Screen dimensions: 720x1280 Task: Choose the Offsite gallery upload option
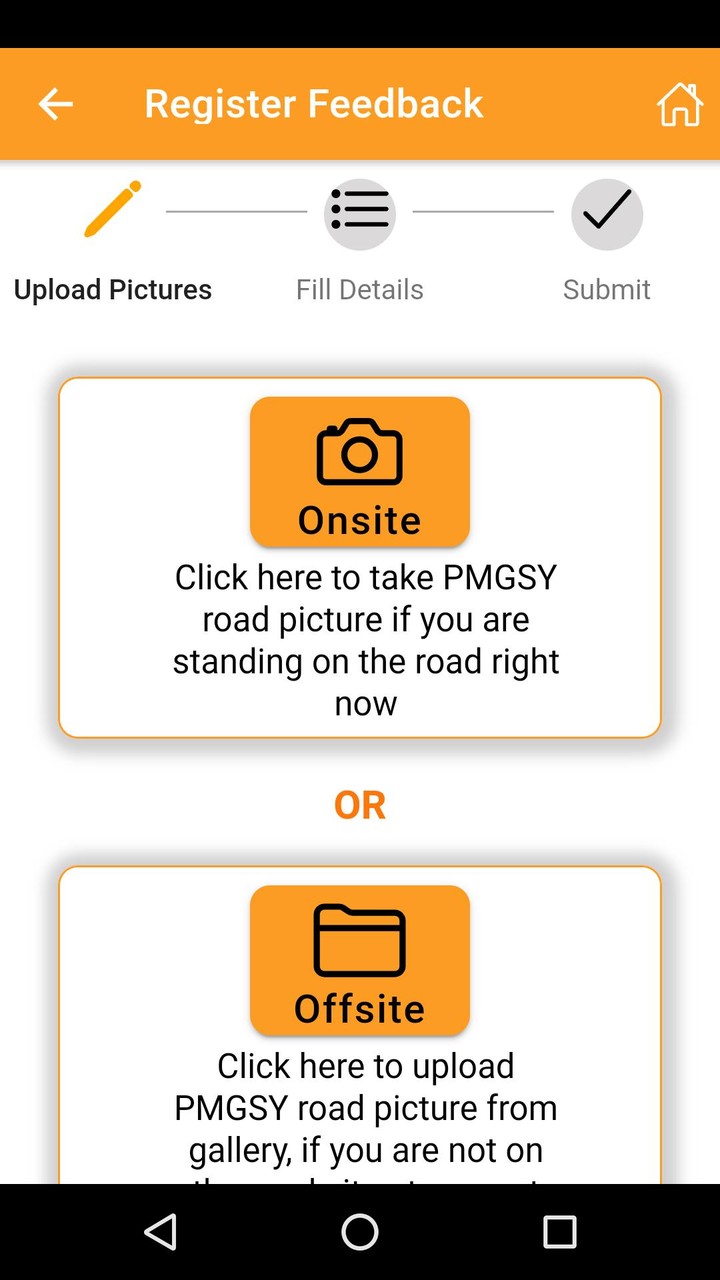click(x=360, y=960)
